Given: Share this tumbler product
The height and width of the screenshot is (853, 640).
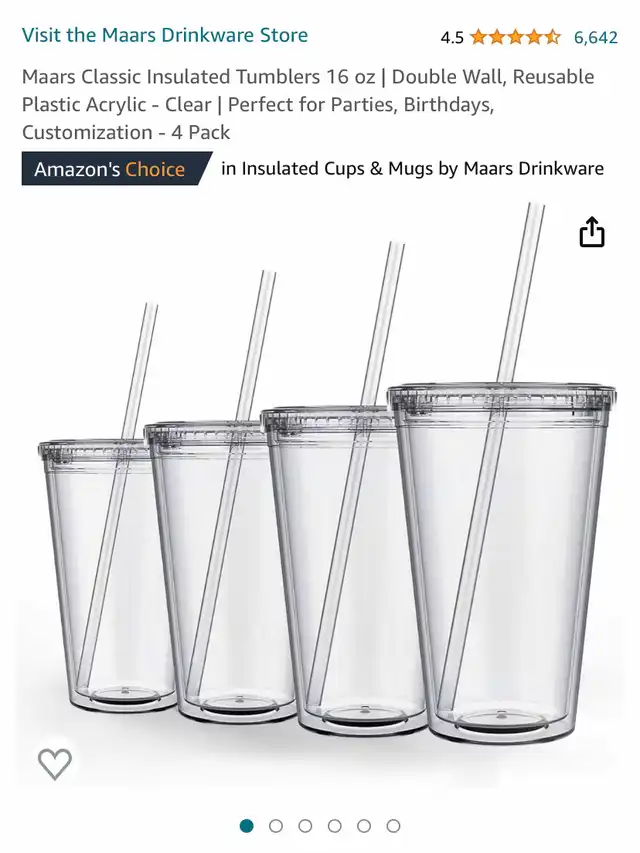Looking at the screenshot, I should click(592, 232).
